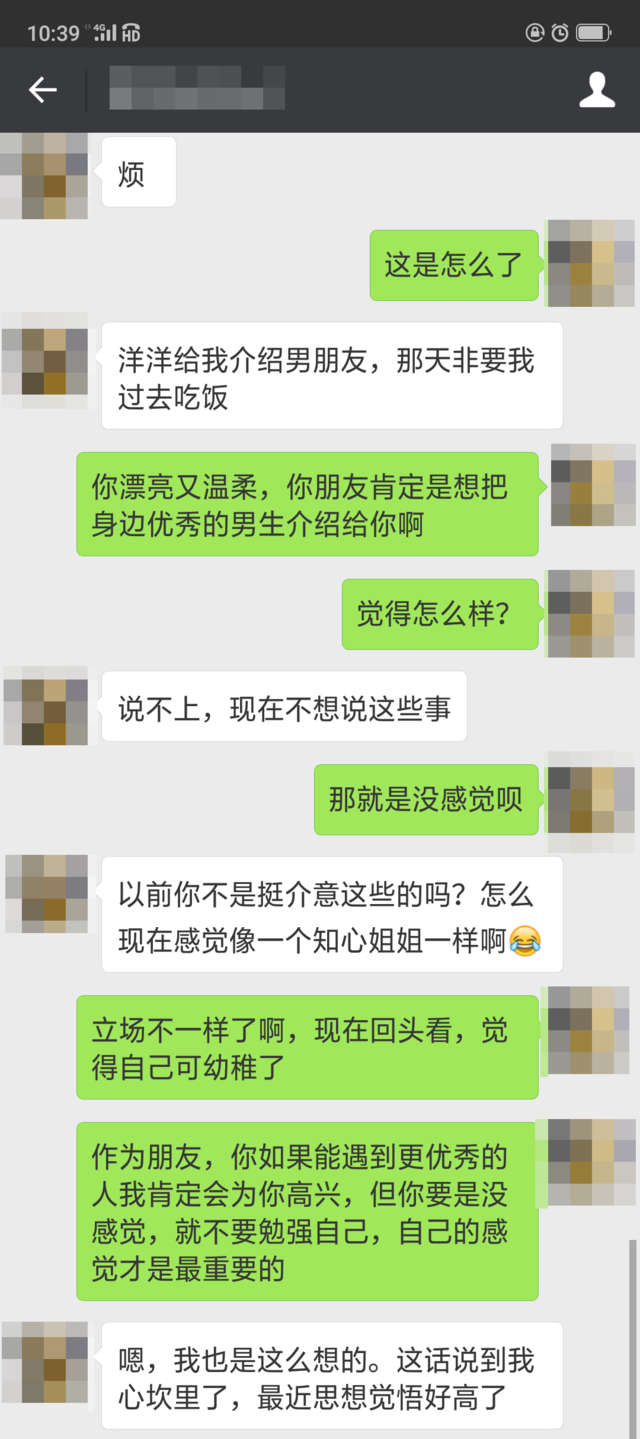640x1439 pixels.
Task: Open avatar next to 说不上，现在不想说这些事
Action: (45, 705)
